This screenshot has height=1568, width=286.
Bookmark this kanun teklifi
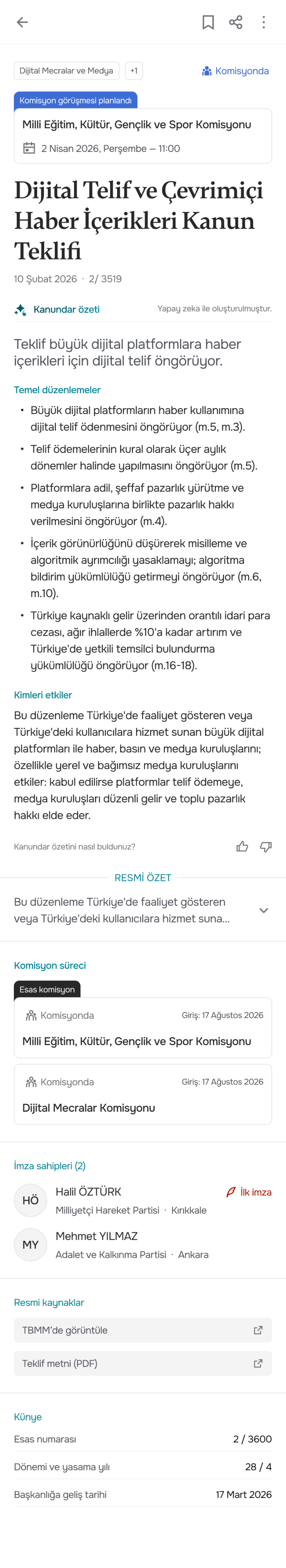pyautogui.click(x=208, y=23)
